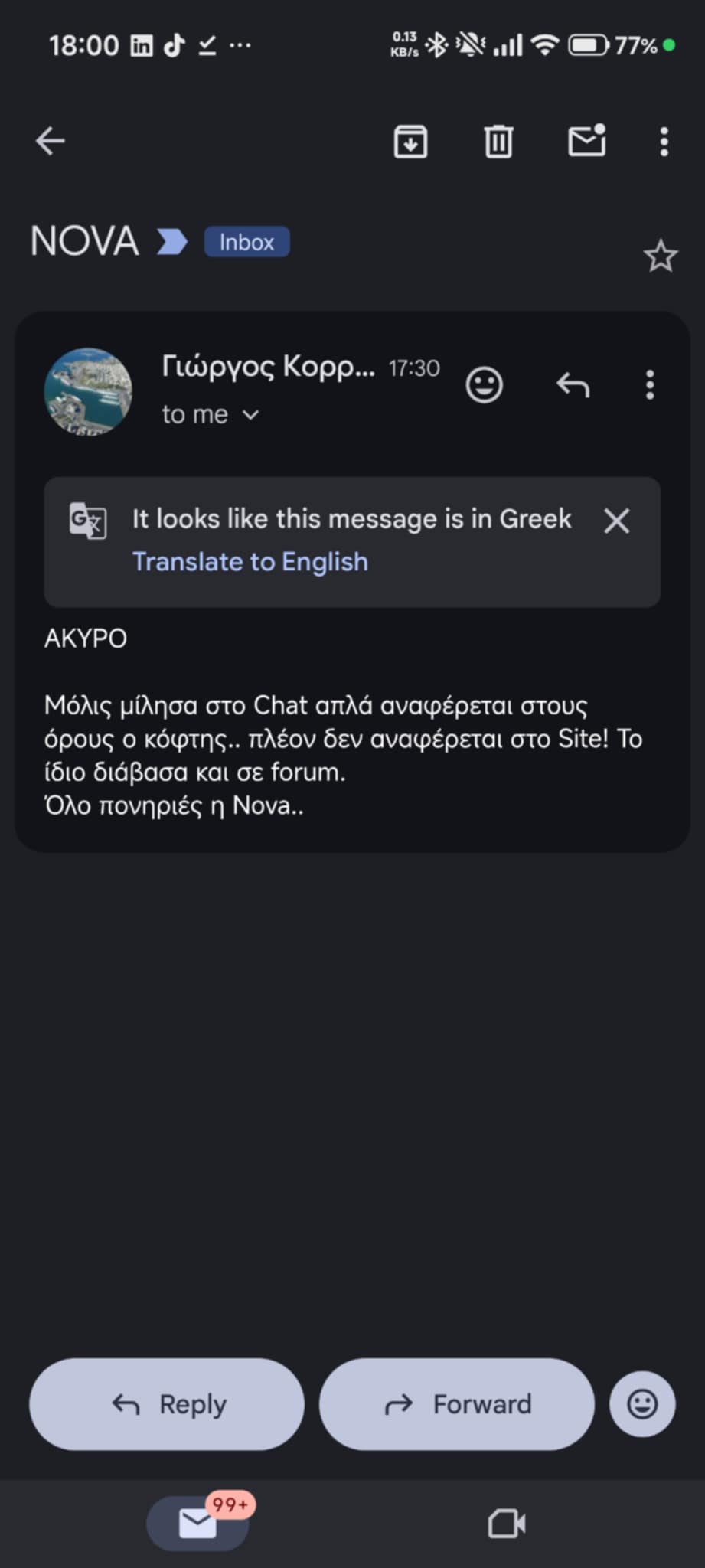Viewport: 705px width, 1568px height.
Task: Open sender Γιώργος profile picture
Action: click(88, 392)
